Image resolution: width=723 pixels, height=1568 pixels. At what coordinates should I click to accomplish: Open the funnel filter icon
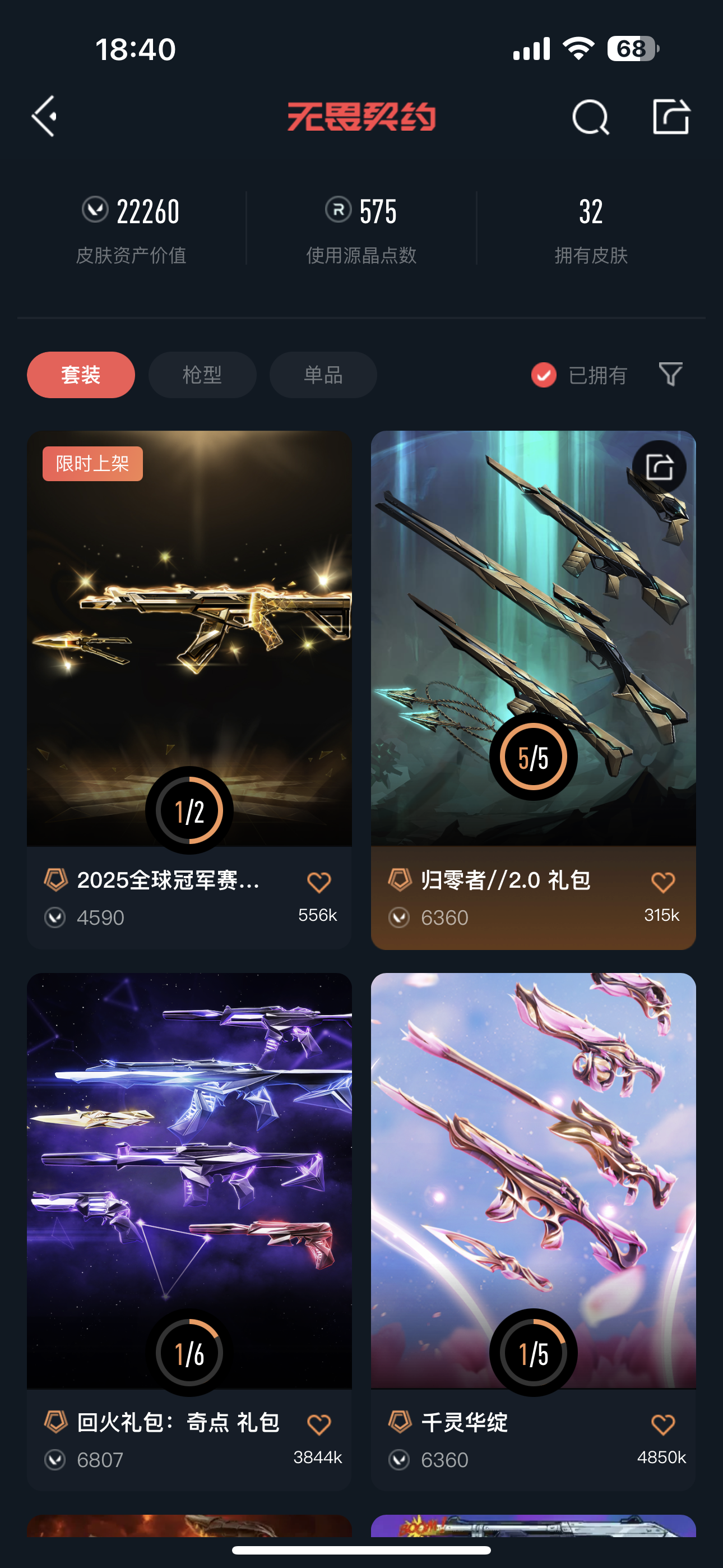670,373
